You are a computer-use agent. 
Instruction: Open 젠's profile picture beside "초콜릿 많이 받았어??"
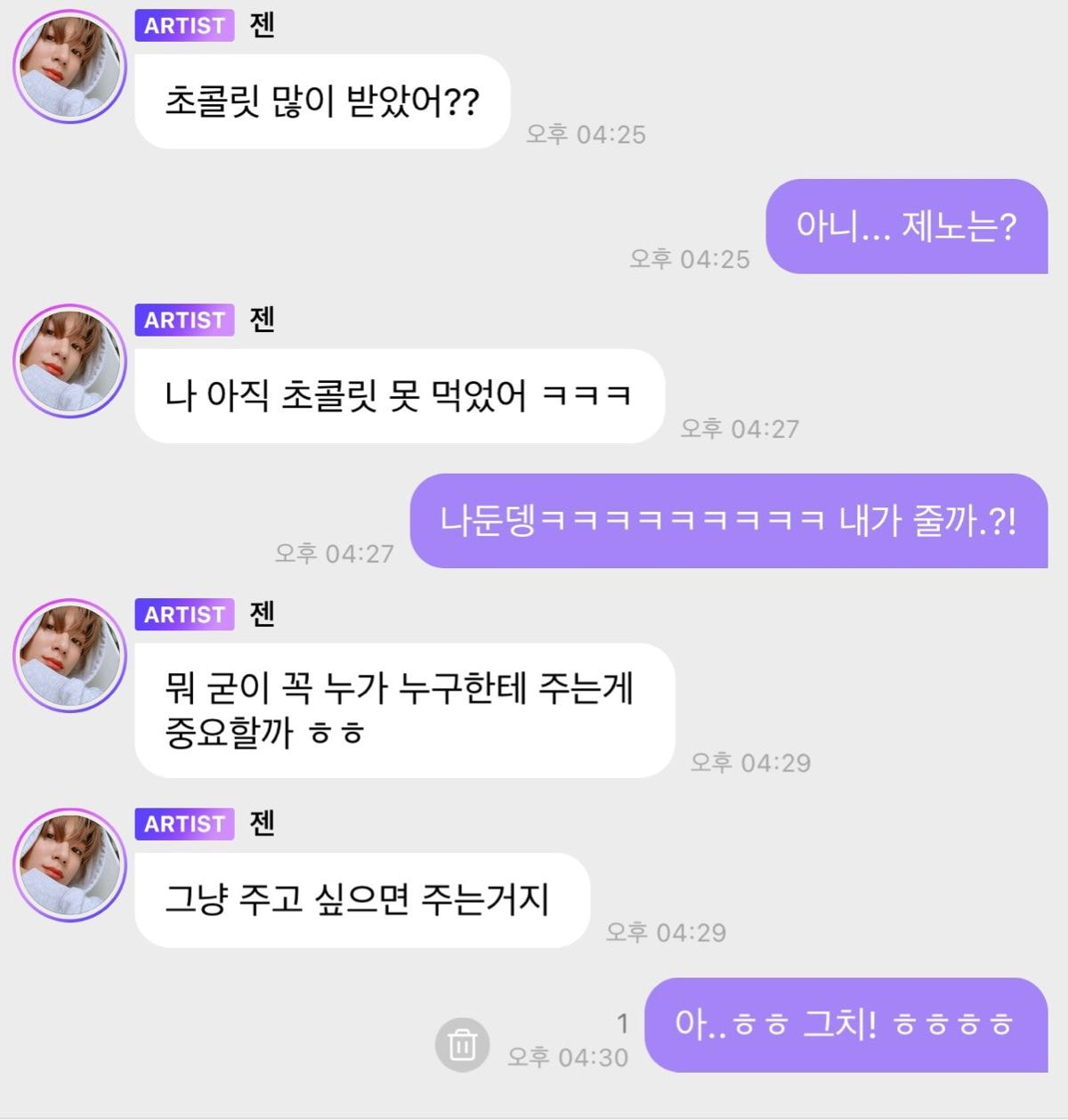tap(70, 67)
